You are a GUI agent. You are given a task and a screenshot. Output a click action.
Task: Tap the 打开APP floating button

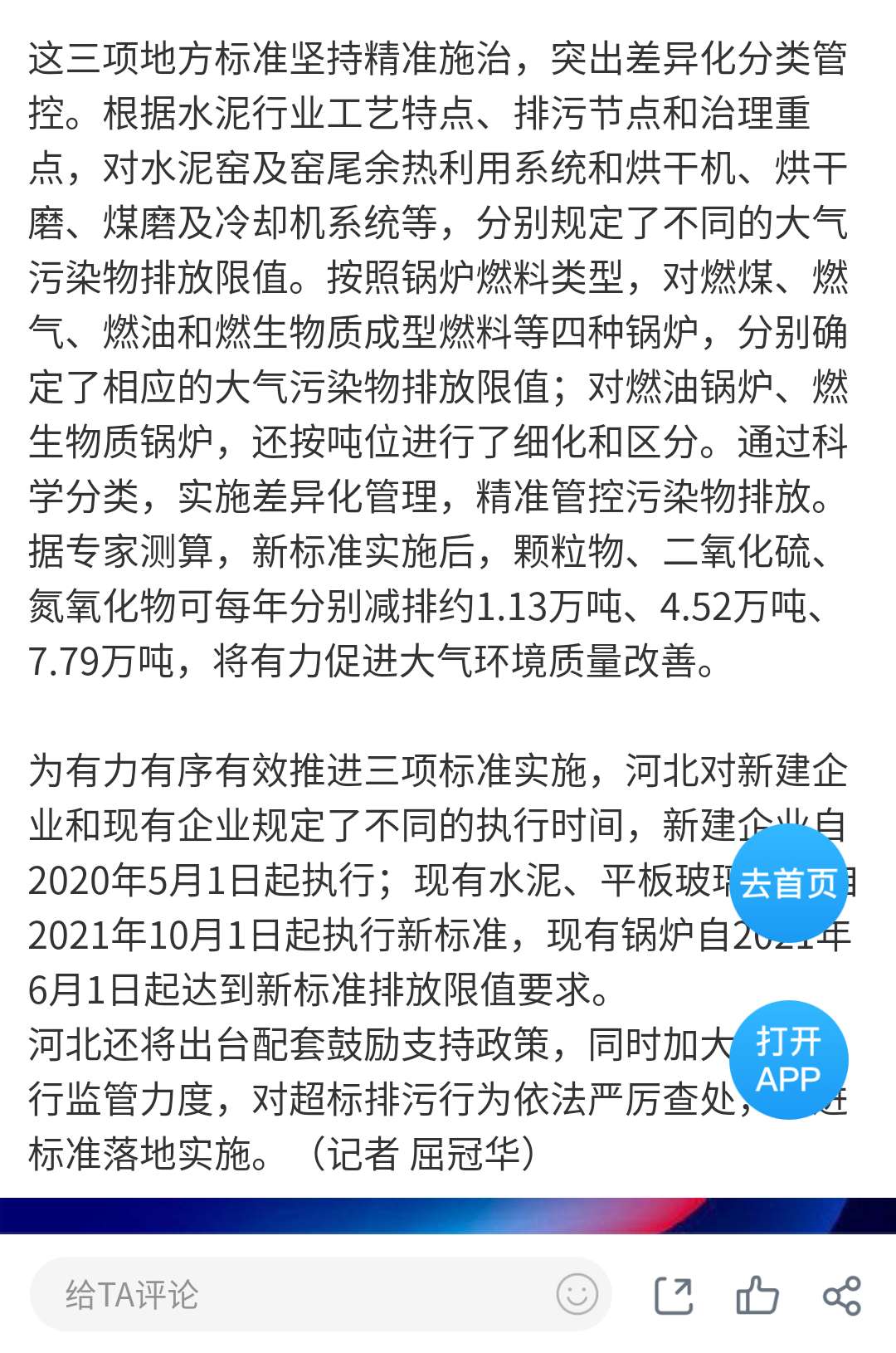(788, 1060)
